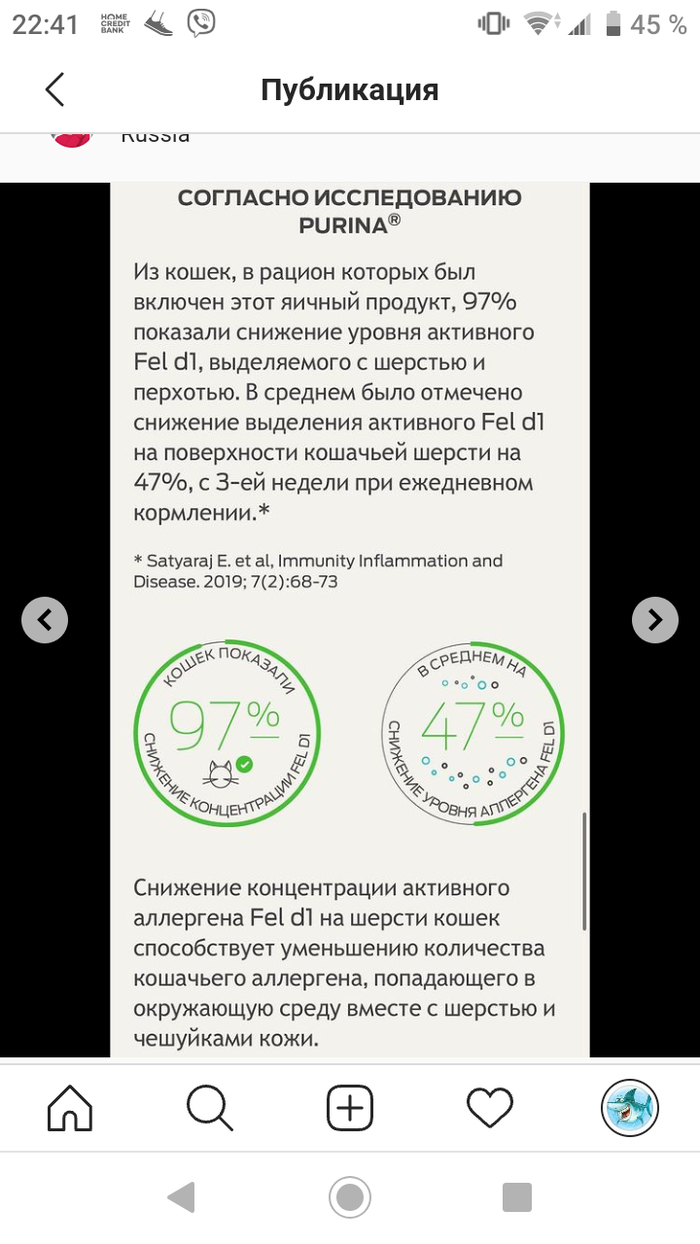Show the previous carousel image

click(45, 620)
